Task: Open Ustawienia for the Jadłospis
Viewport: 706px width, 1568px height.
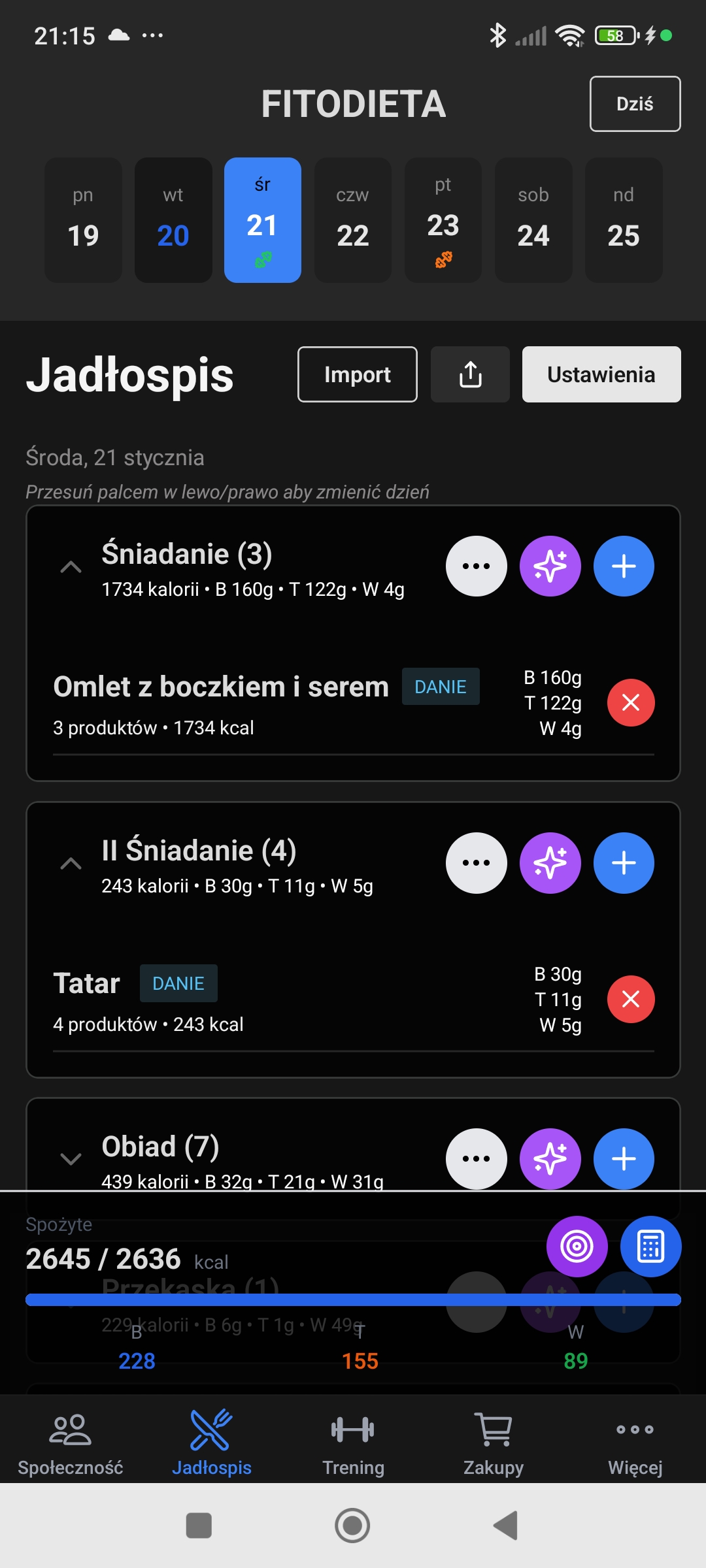Action: pyautogui.click(x=600, y=374)
